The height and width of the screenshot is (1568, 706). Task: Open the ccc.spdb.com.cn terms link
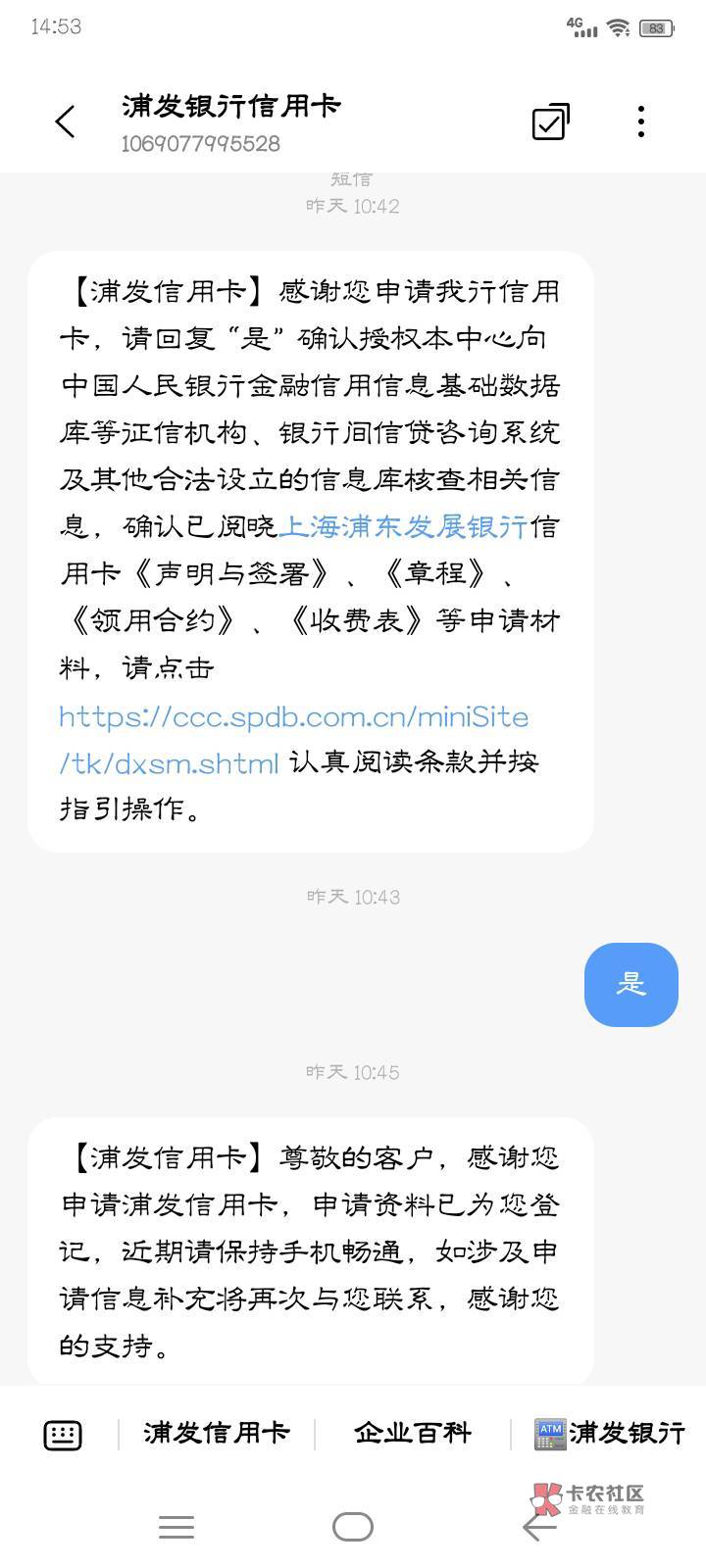click(293, 717)
